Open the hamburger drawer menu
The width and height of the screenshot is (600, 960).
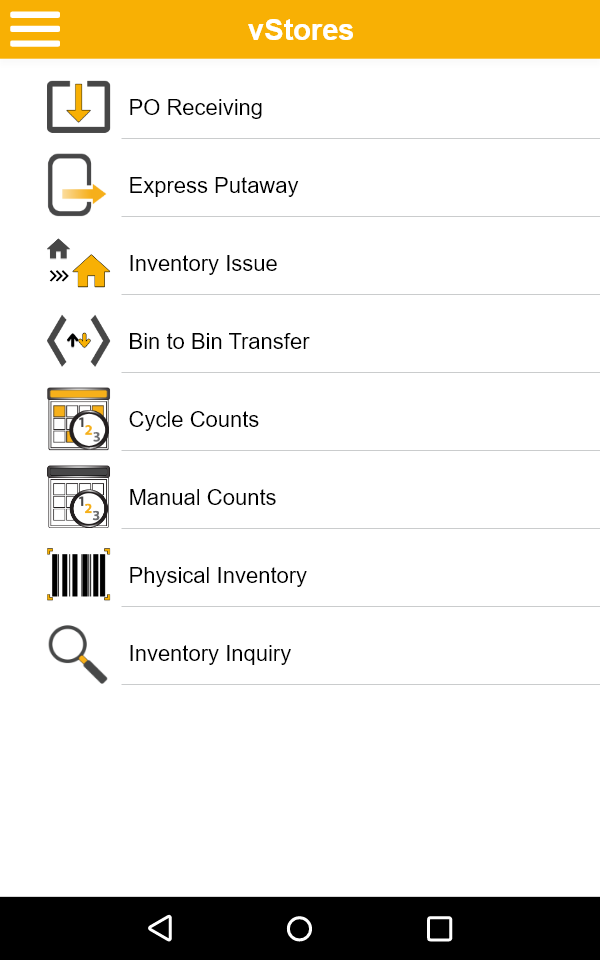35,29
